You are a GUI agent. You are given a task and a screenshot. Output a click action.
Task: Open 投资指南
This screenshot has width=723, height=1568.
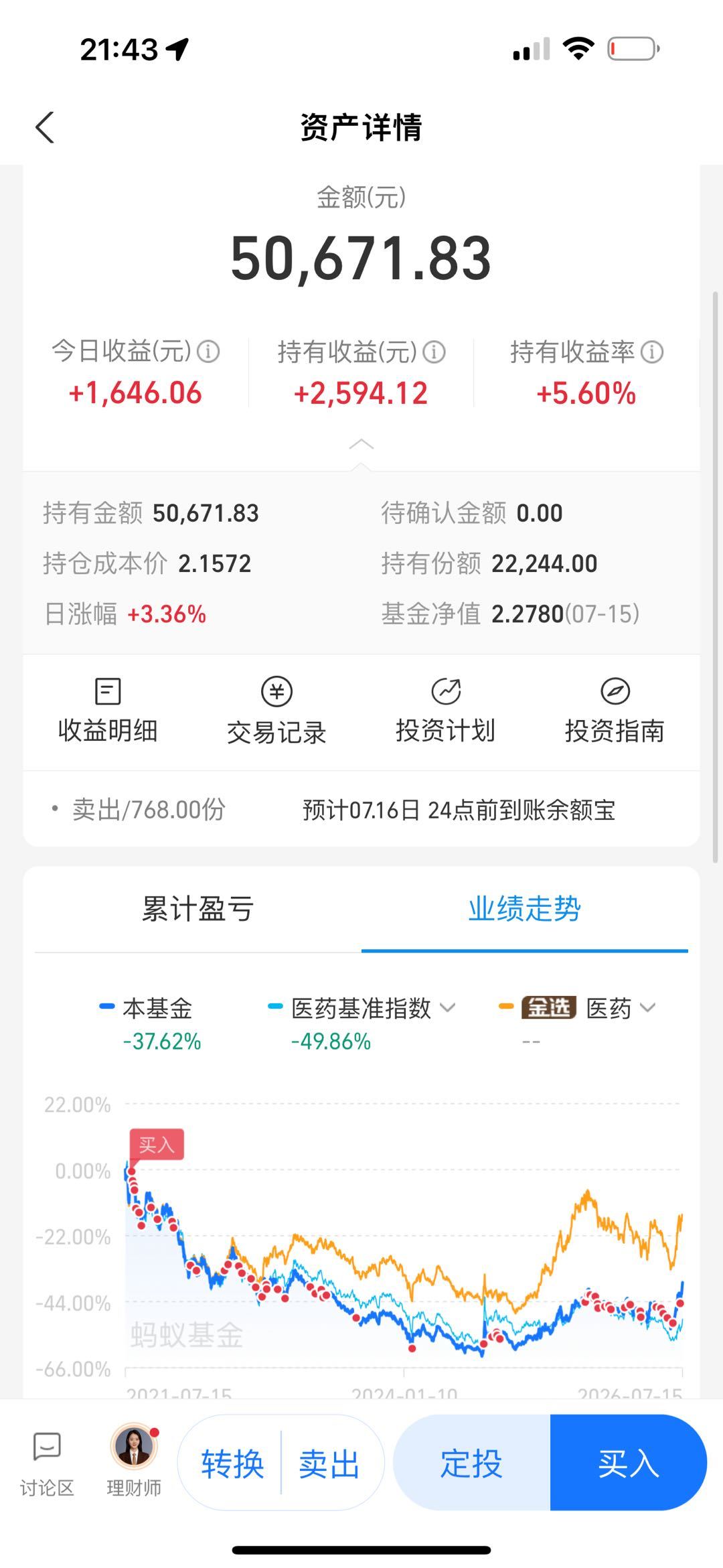coord(615,711)
